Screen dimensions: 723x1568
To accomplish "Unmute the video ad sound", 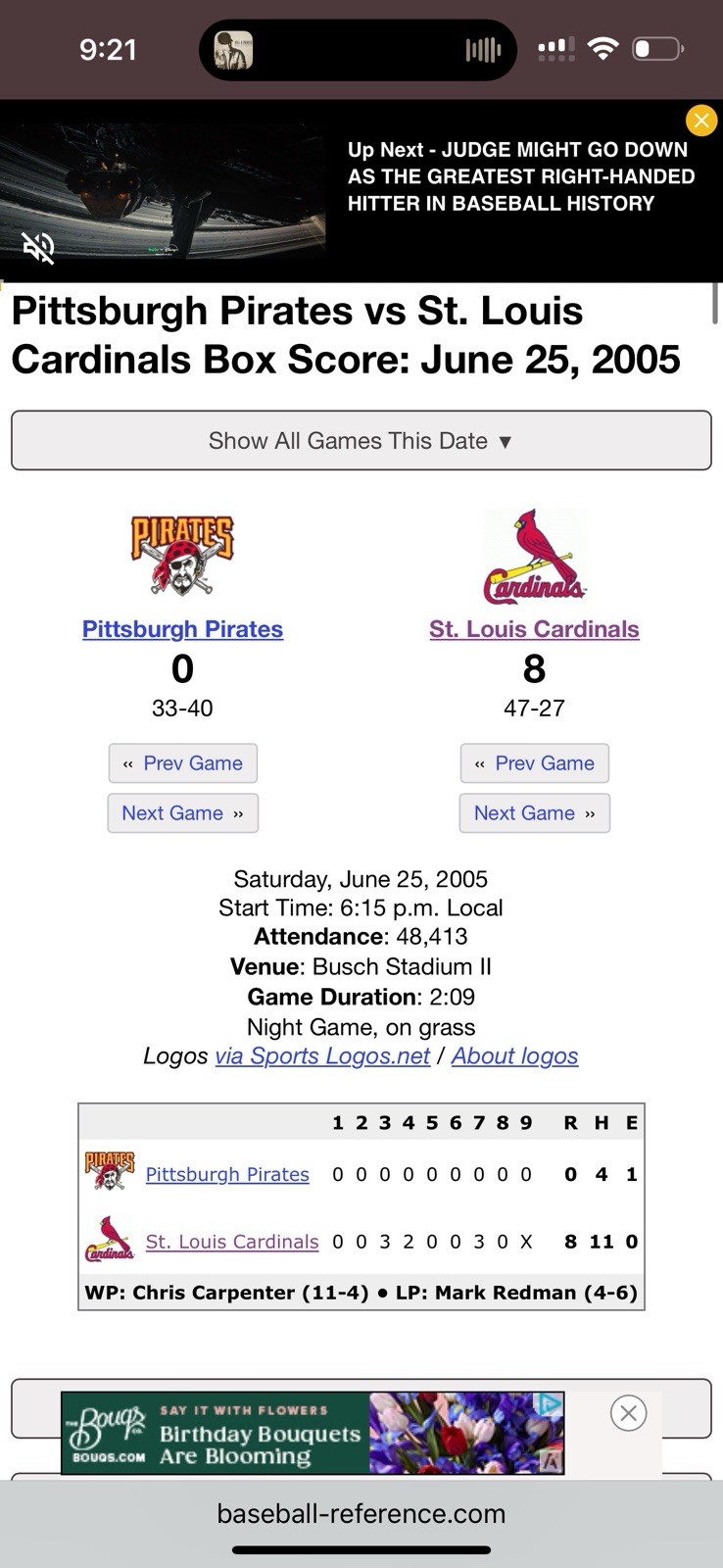I will click(x=36, y=248).
